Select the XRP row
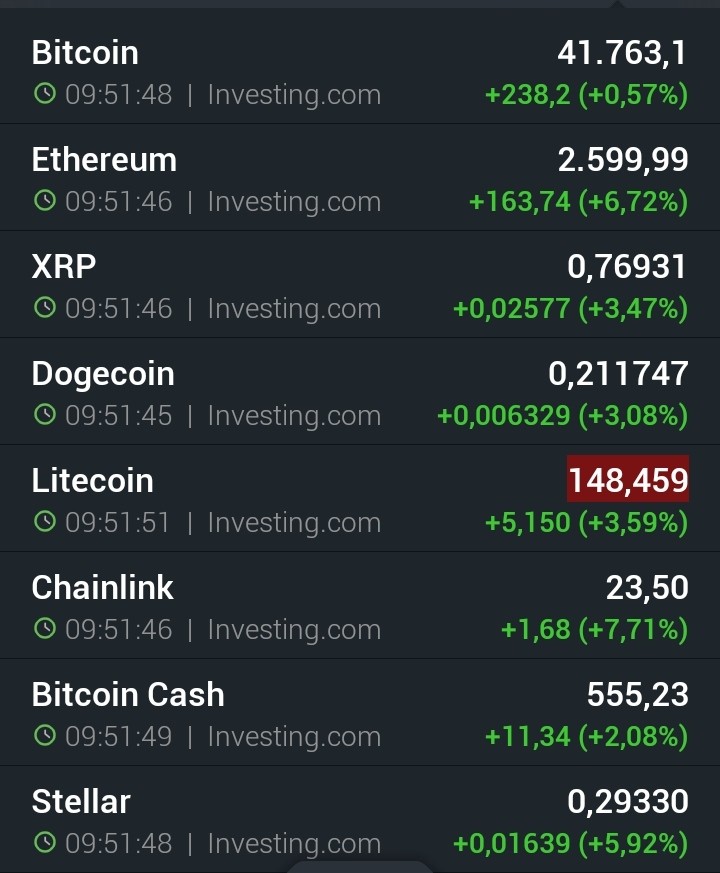Screen dimensions: 720x873 point(360,284)
